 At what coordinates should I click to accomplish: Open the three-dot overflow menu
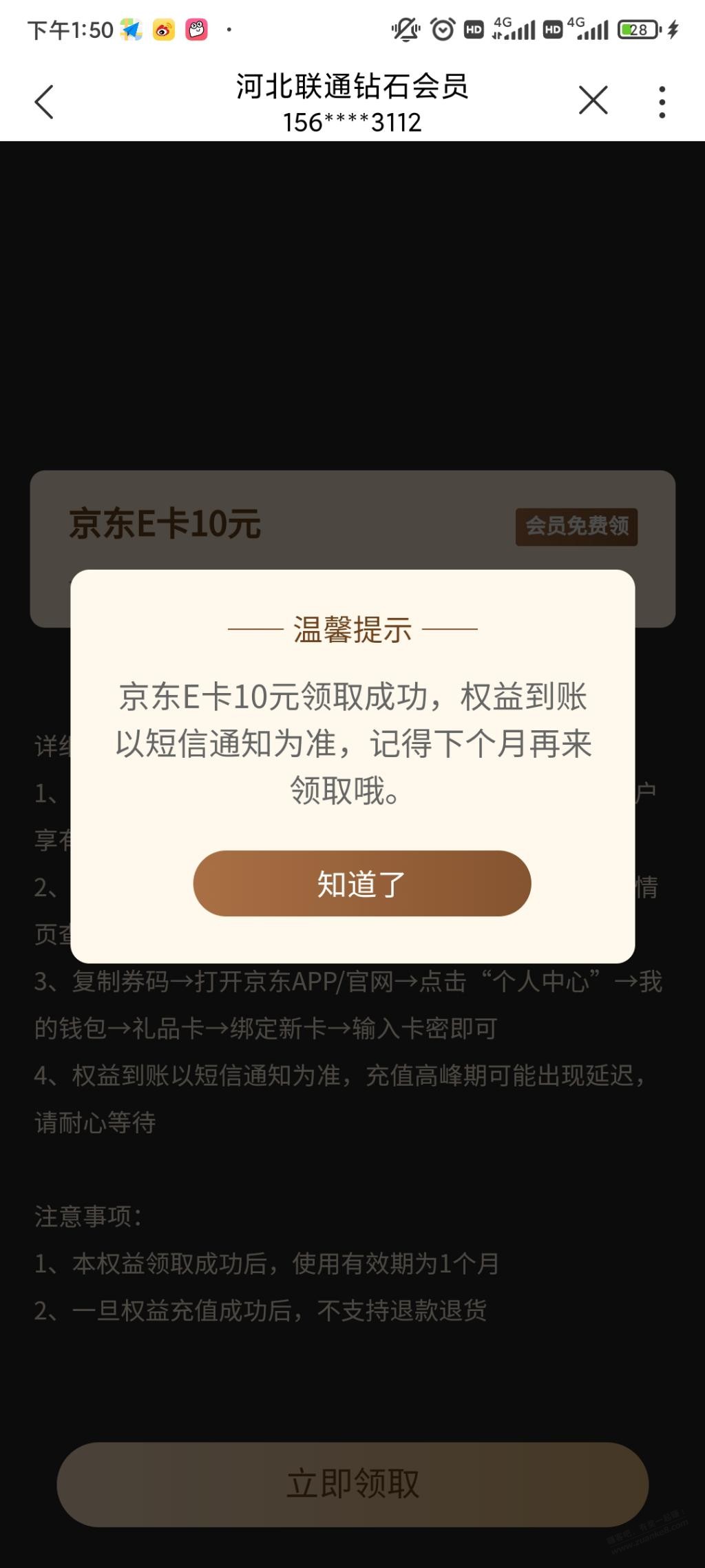coord(662,102)
